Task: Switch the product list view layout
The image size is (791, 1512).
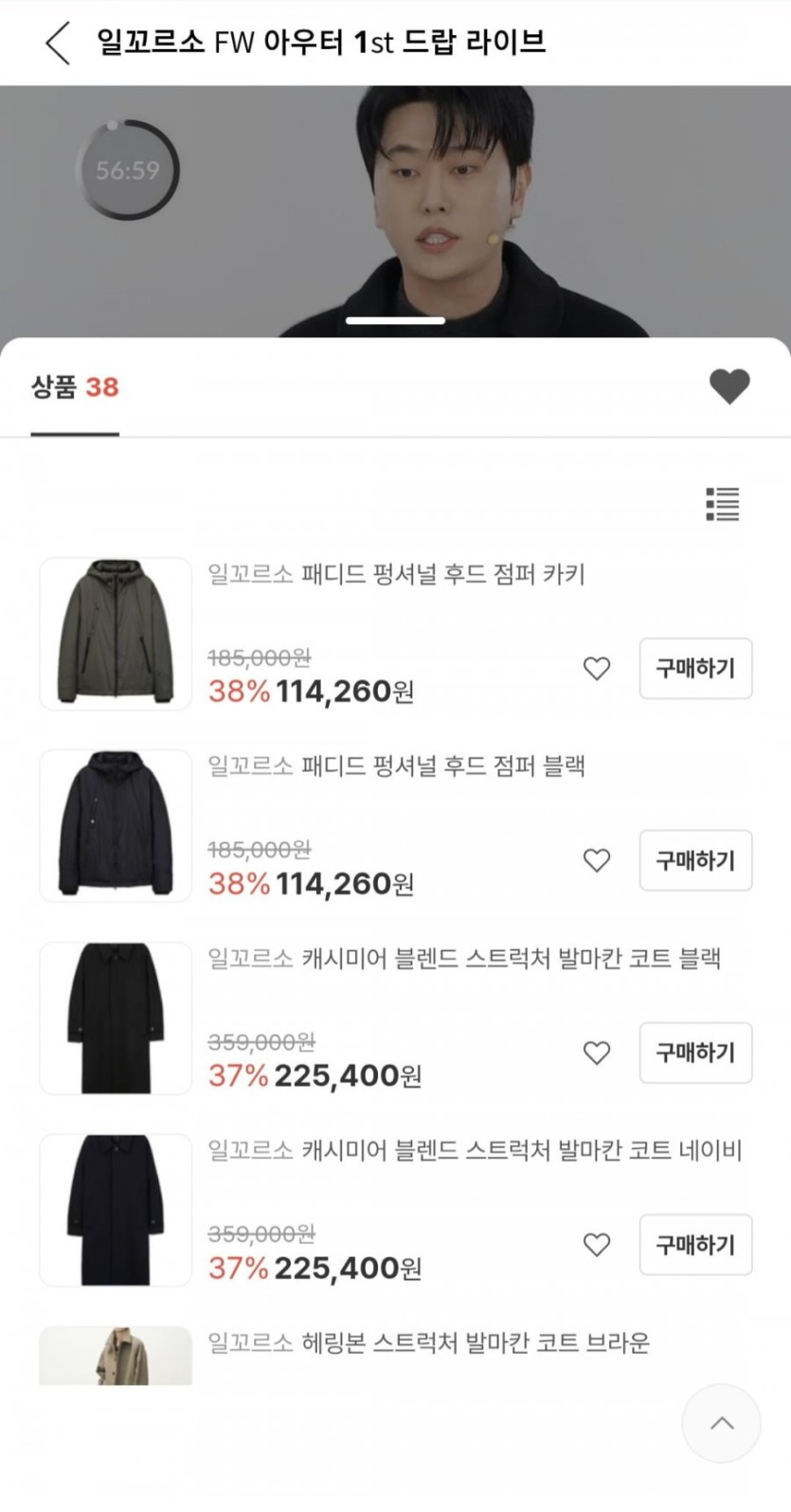Action: (x=722, y=504)
